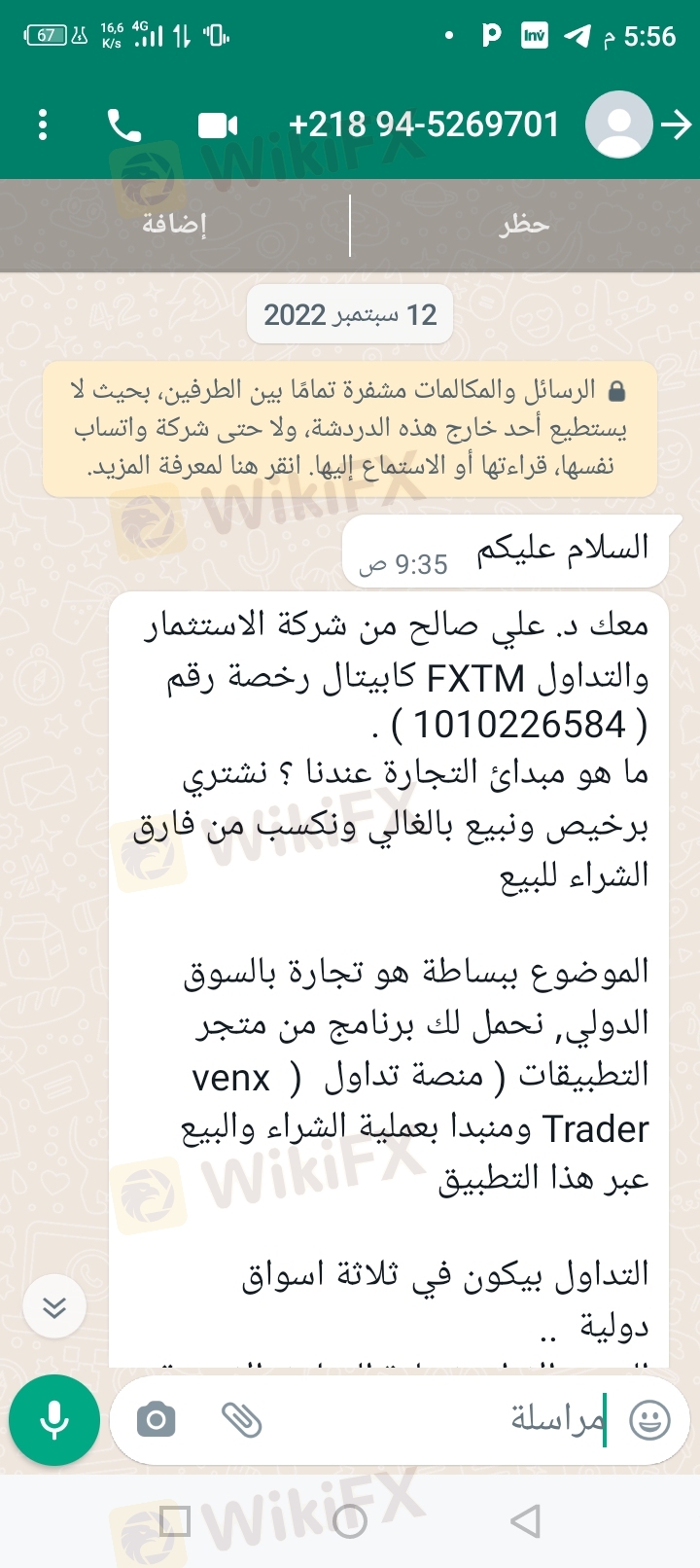Screen dimensions: 700x1568
Task: Start a video call
Action: [x=218, y=125]
